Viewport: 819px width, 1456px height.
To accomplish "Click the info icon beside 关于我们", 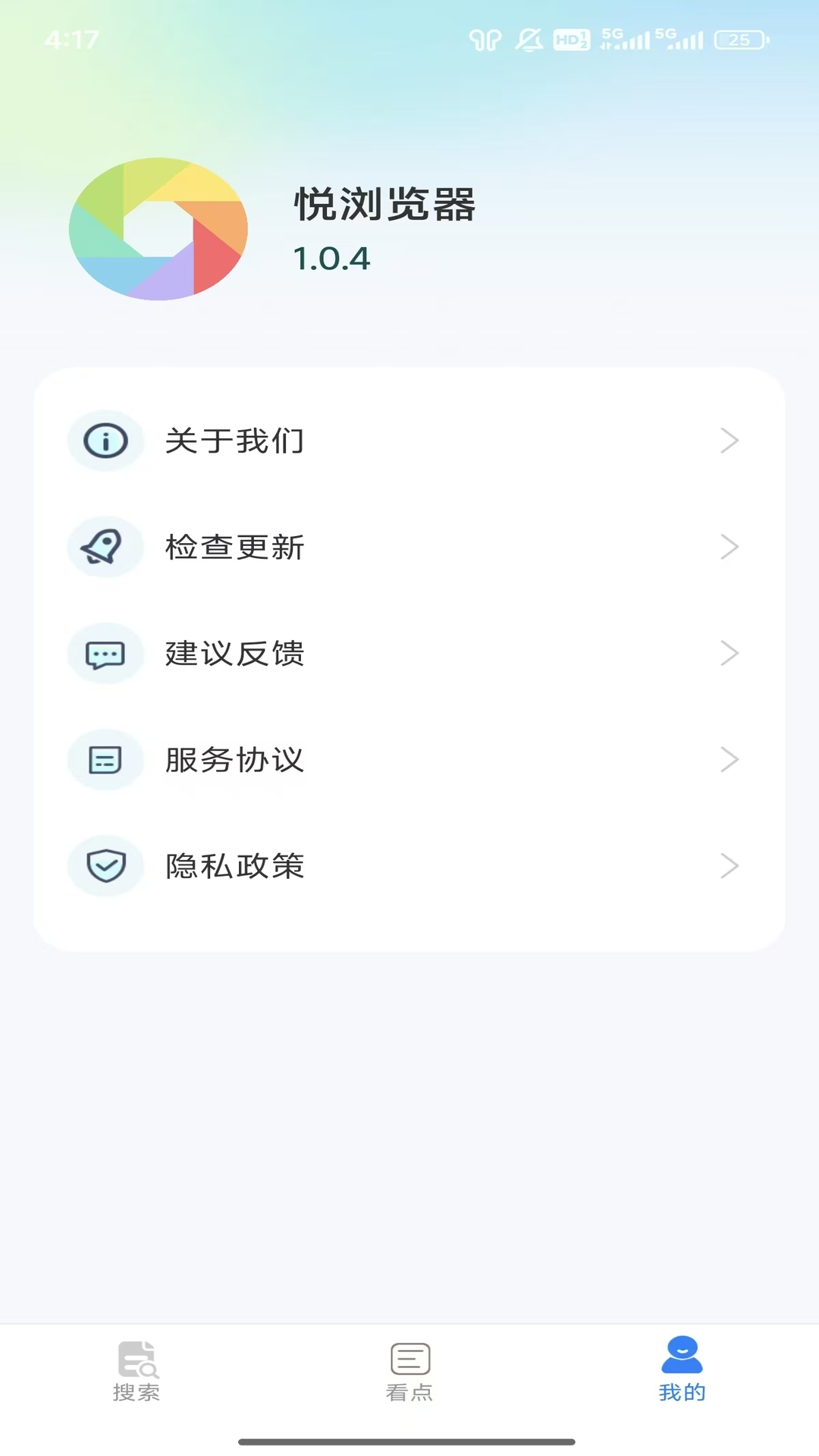I will tap(105, 441).
